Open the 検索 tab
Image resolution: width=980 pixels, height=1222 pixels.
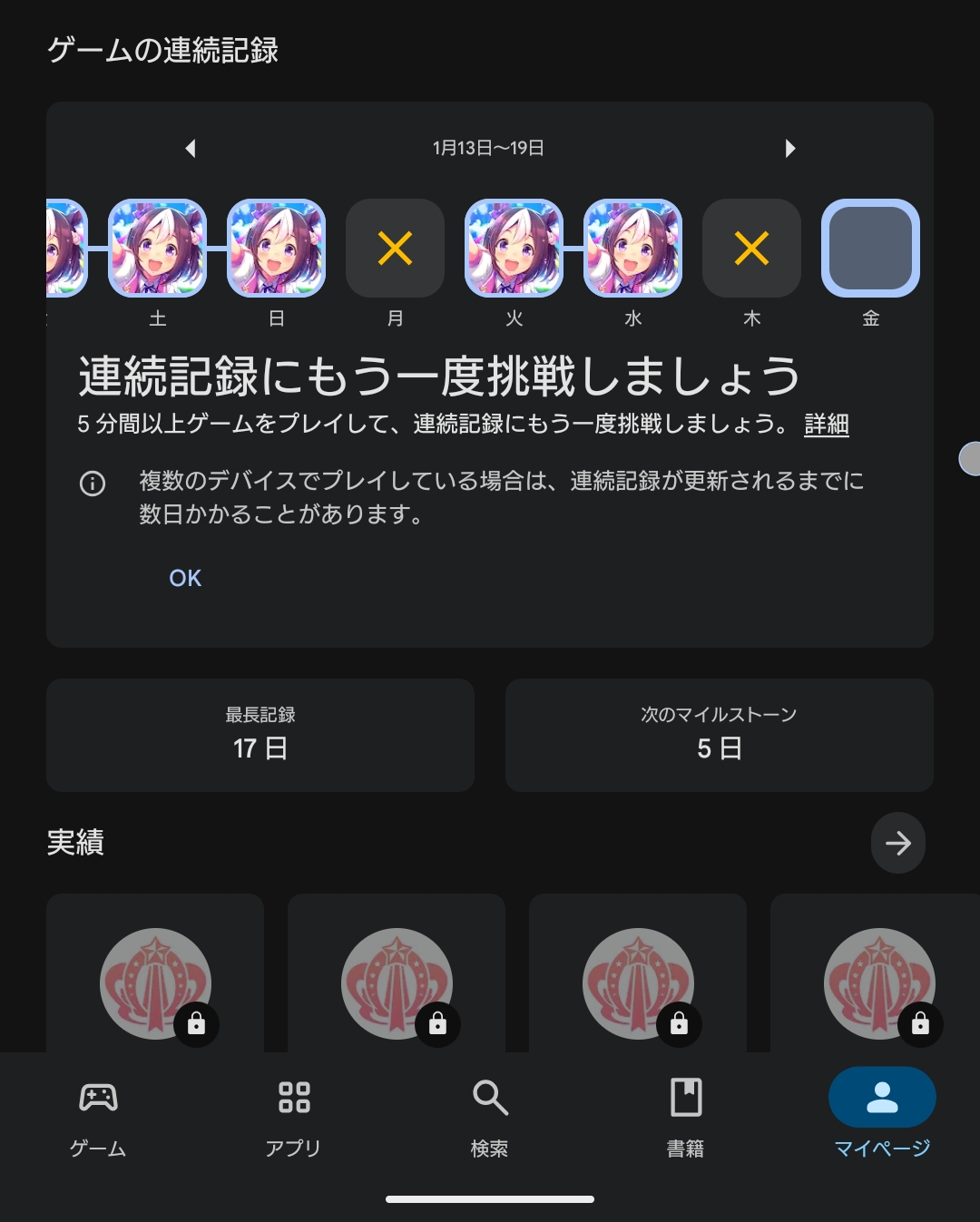click(490, 1116)
